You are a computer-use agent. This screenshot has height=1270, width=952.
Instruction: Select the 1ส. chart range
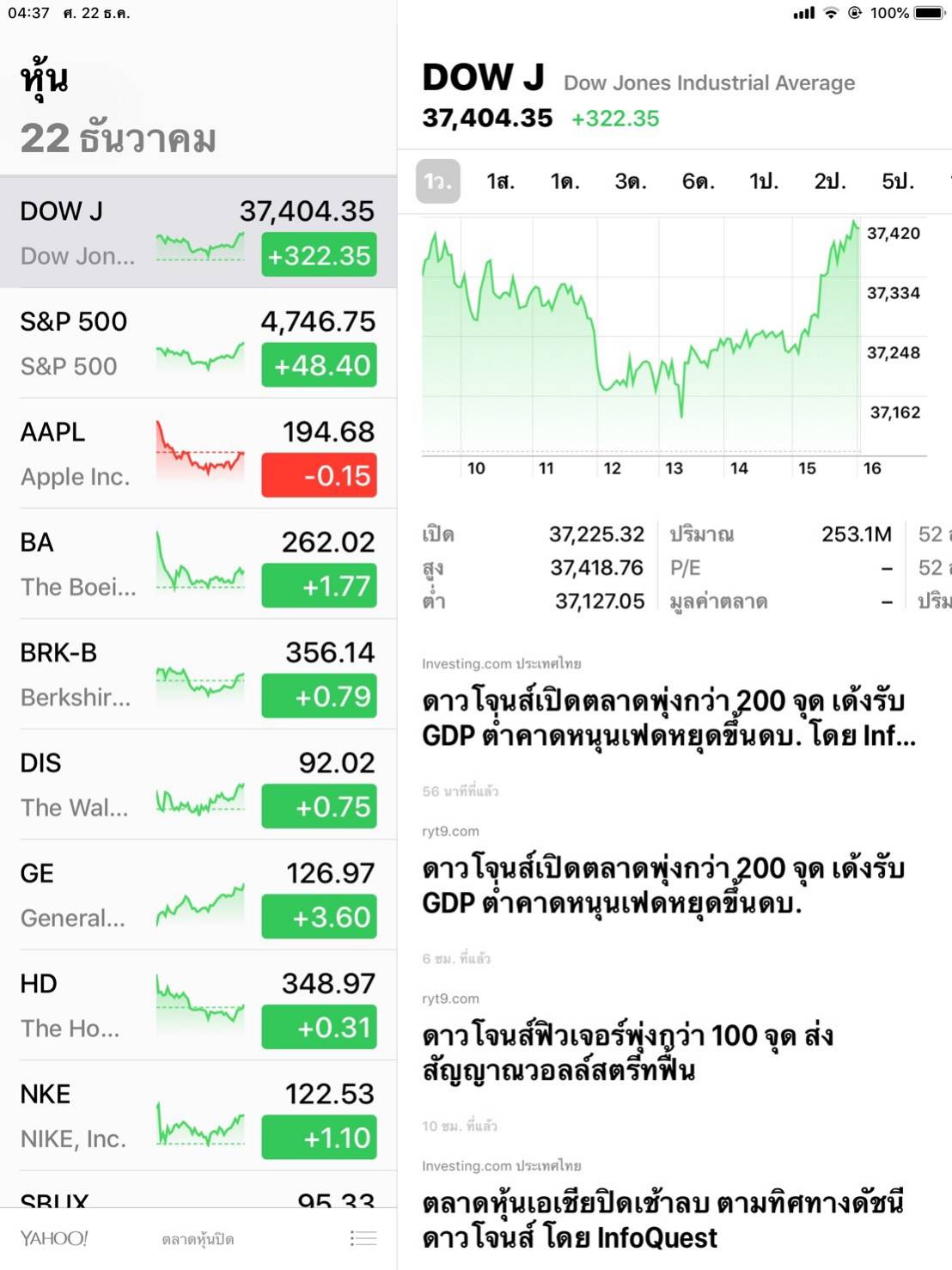point(500,181)
